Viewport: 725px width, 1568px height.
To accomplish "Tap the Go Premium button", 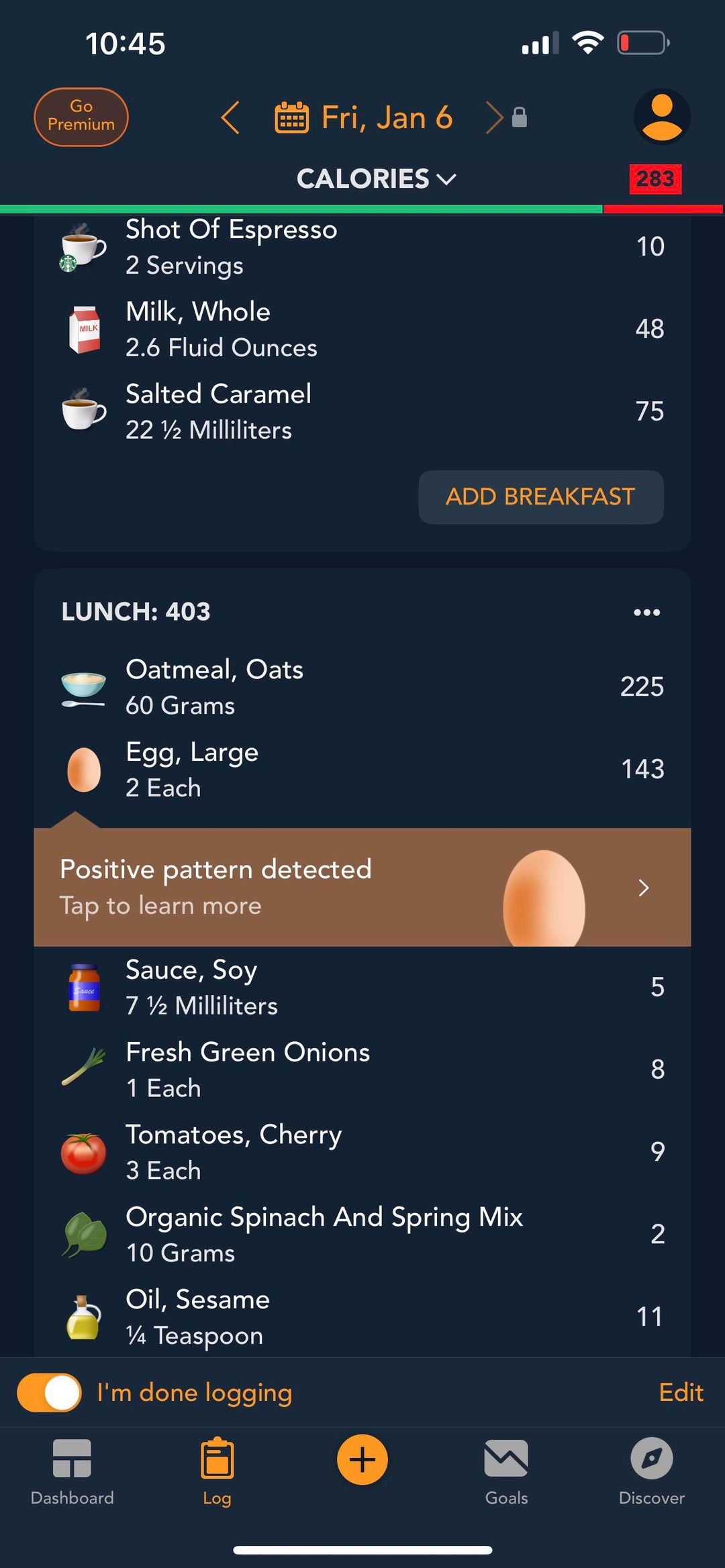I will [x=81, y=117].
